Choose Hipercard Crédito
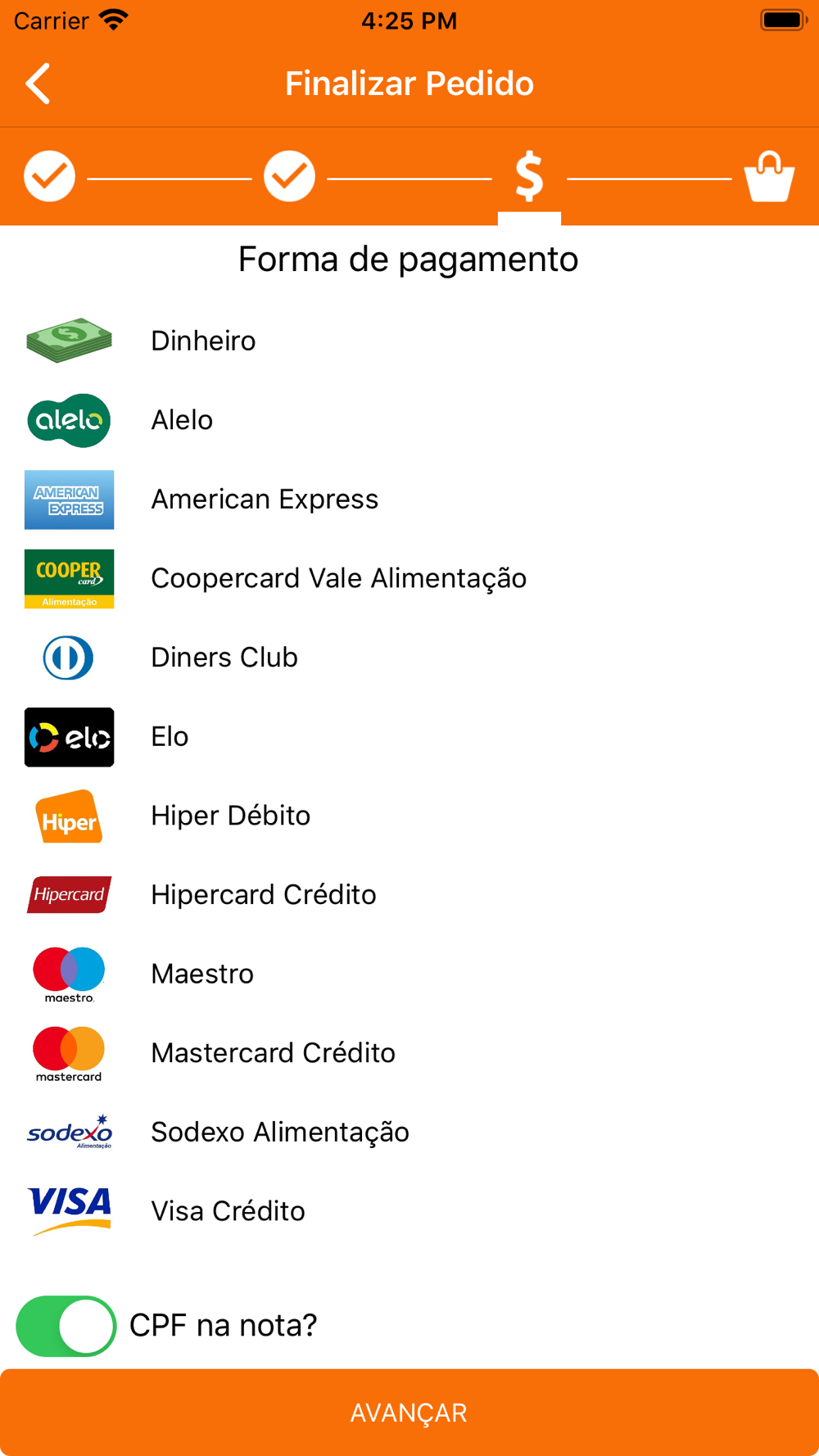This screenshot has height=1456, width=819. click(263, 895)
